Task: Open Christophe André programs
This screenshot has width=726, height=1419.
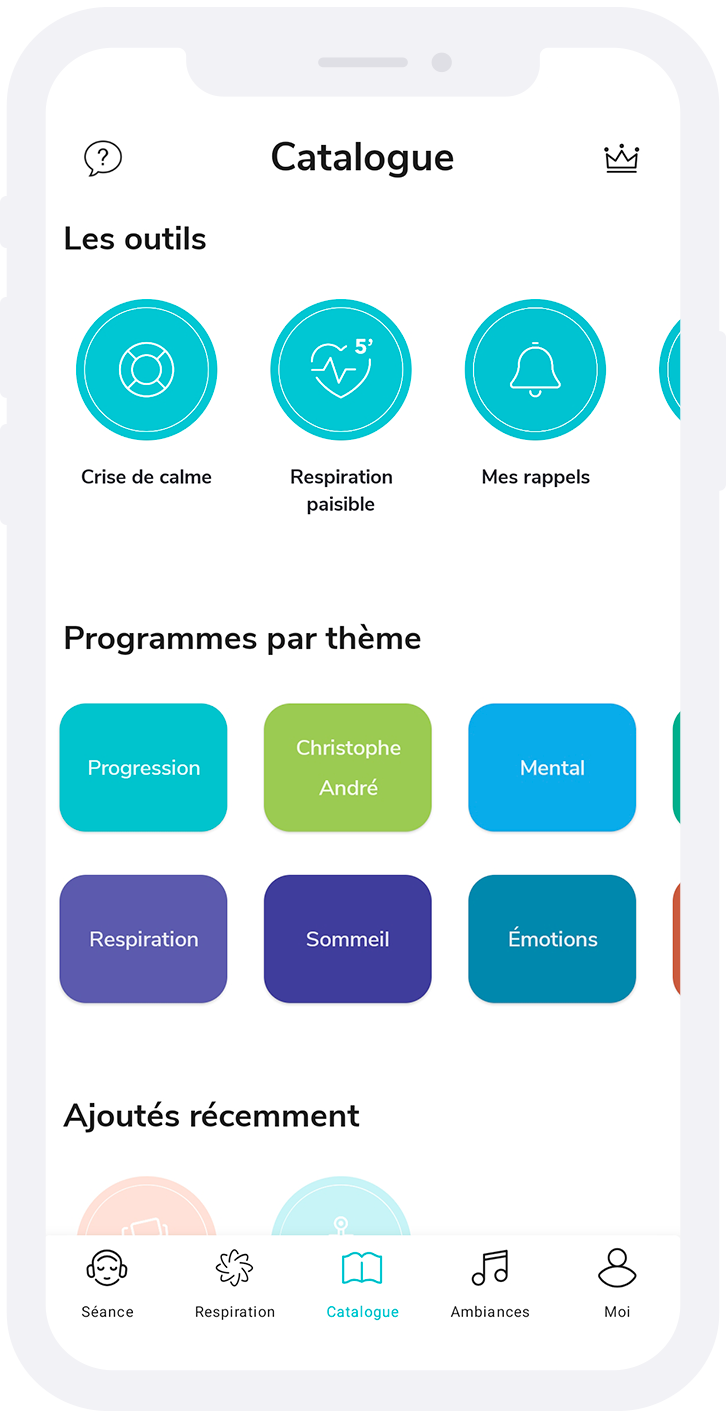Action: [348, 768]
